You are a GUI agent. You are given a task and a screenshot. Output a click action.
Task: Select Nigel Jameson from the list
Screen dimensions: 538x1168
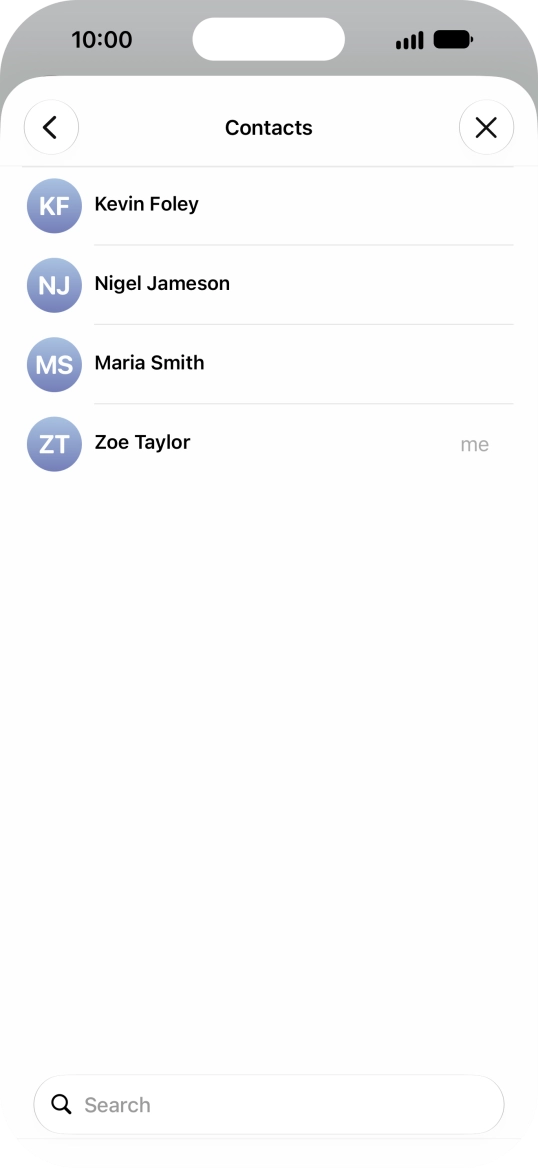pos(269,285)
